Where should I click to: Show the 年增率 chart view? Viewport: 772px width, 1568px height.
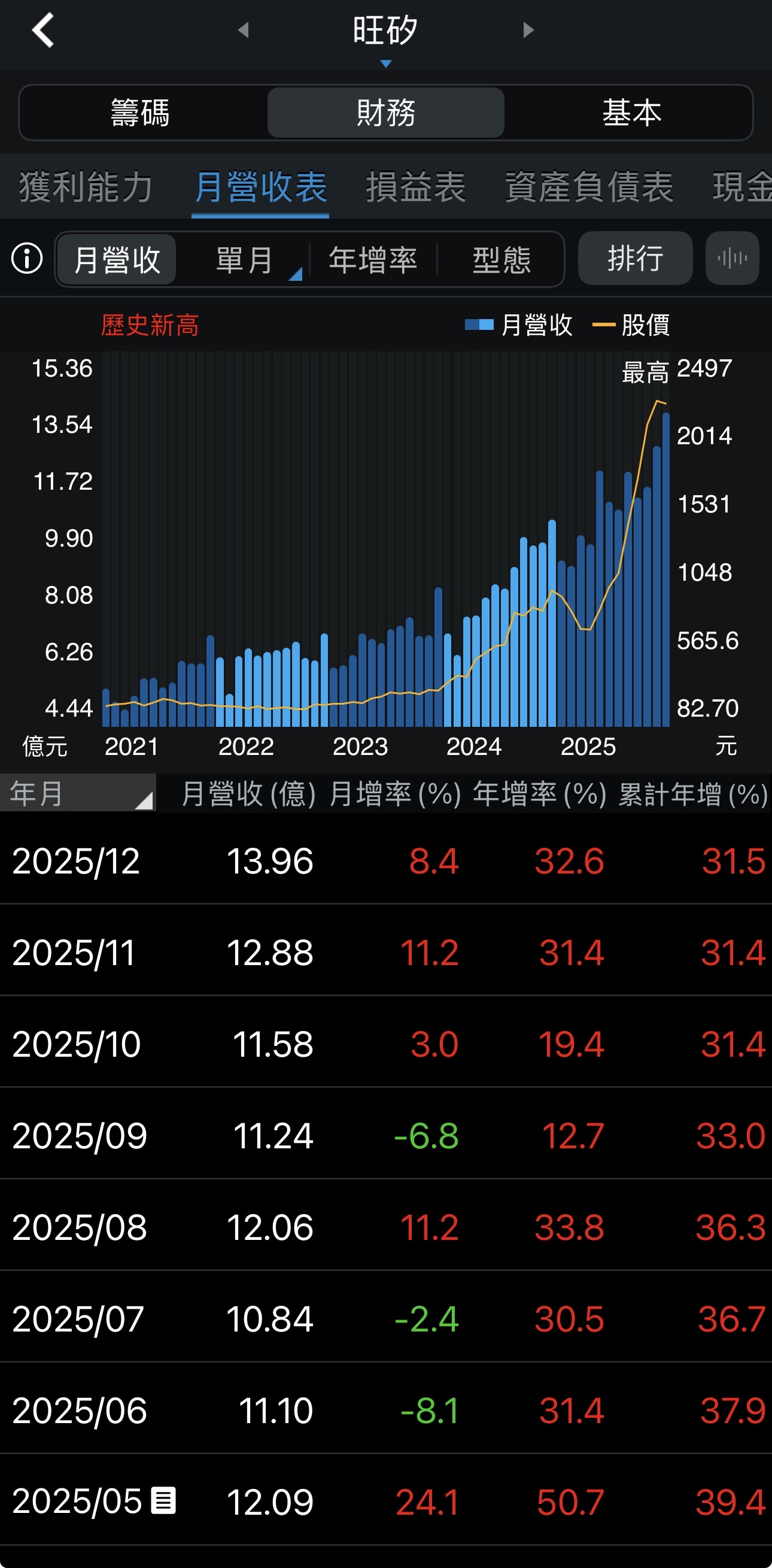[373, 260]
